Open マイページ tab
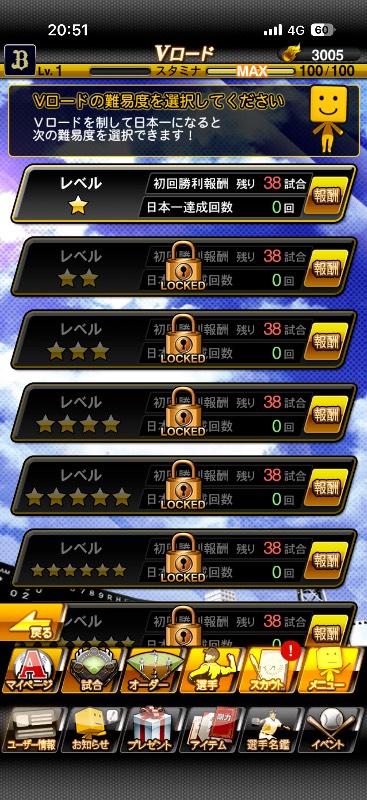Viewport: 367px width, 800px height. pyautogui.click(x=31, y=670)
